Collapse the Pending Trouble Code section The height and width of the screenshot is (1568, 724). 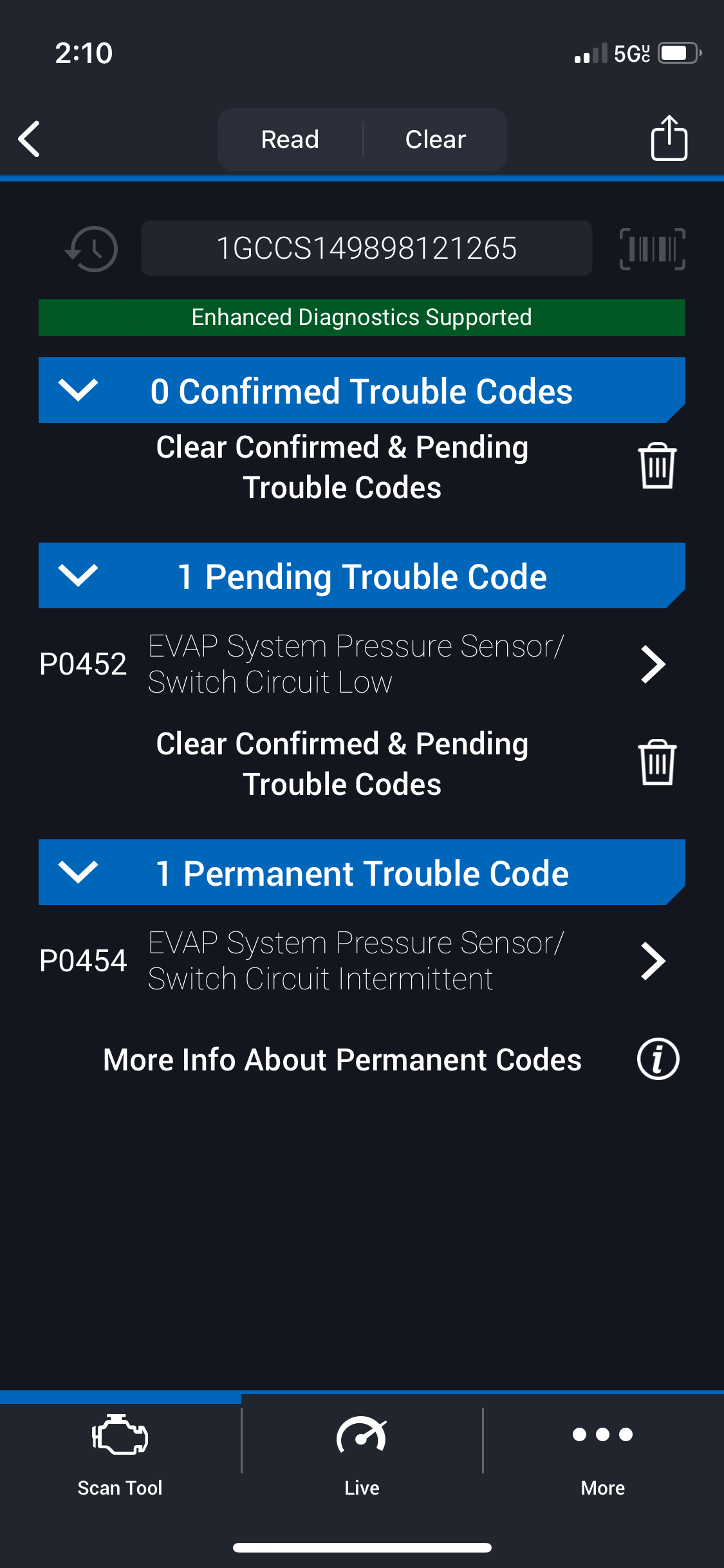[x=78, y=575]
